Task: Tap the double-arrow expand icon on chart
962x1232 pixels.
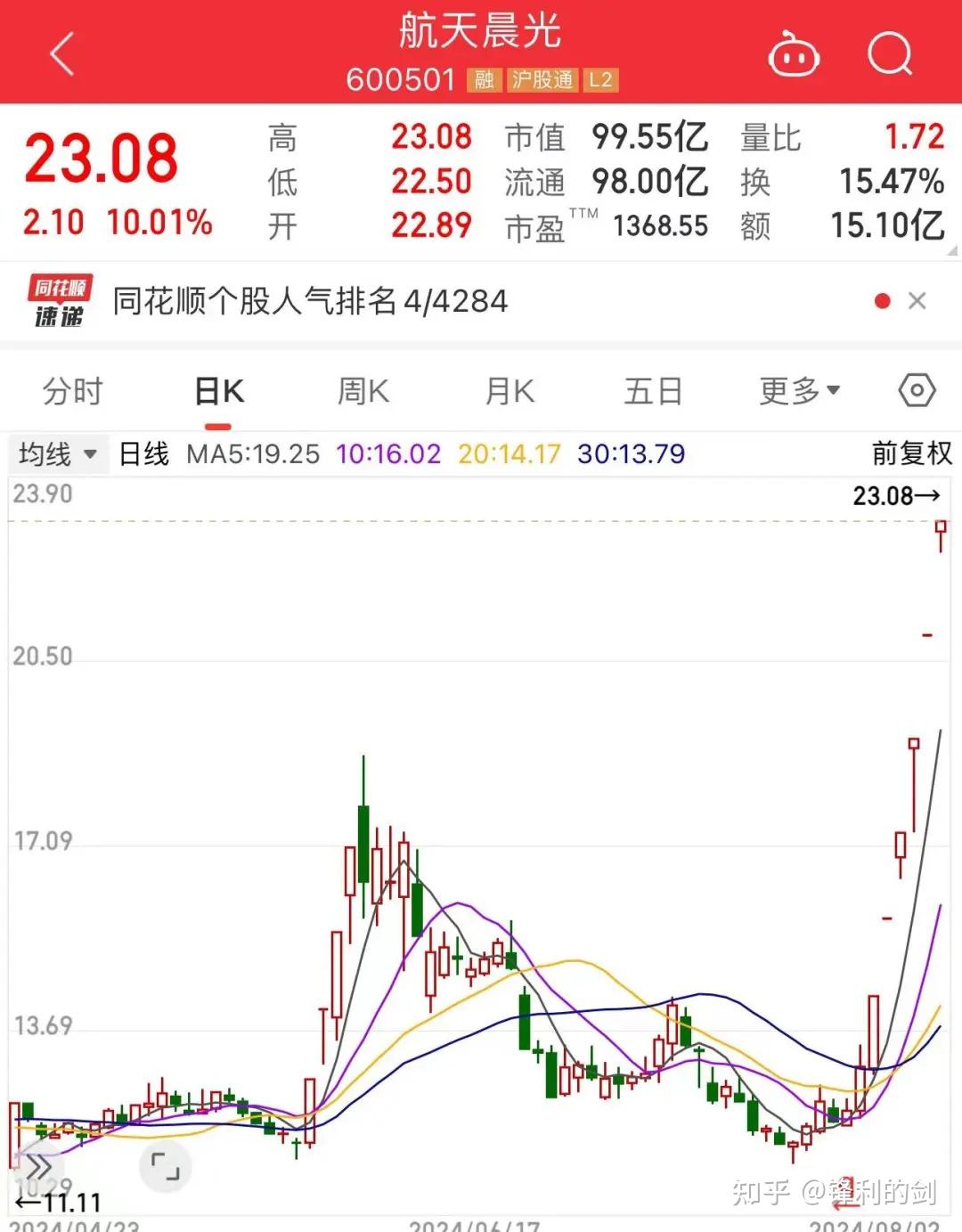Action: point(37,1166)
